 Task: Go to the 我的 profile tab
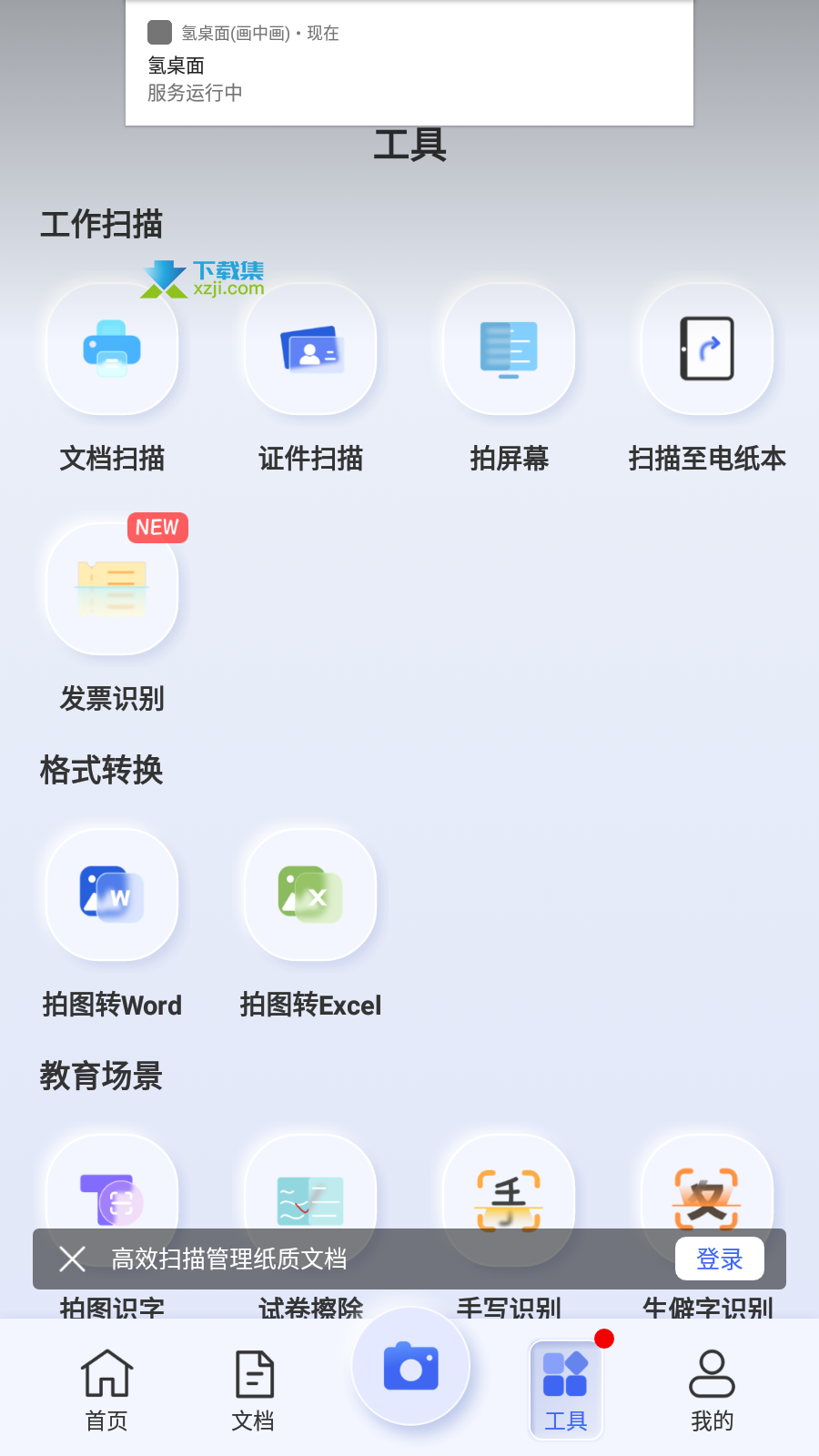click(712, 1390)
